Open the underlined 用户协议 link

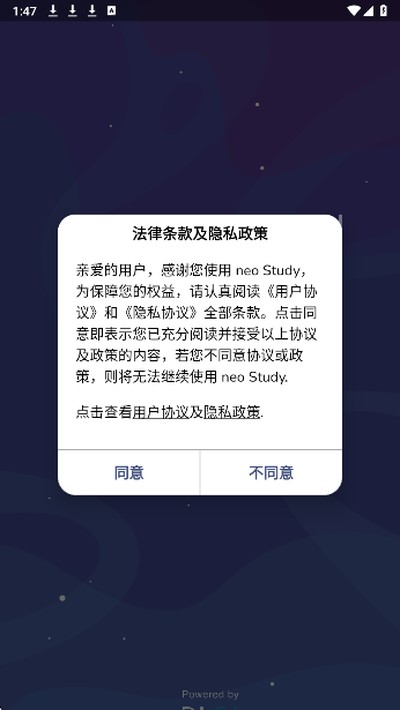coord(160,412)
